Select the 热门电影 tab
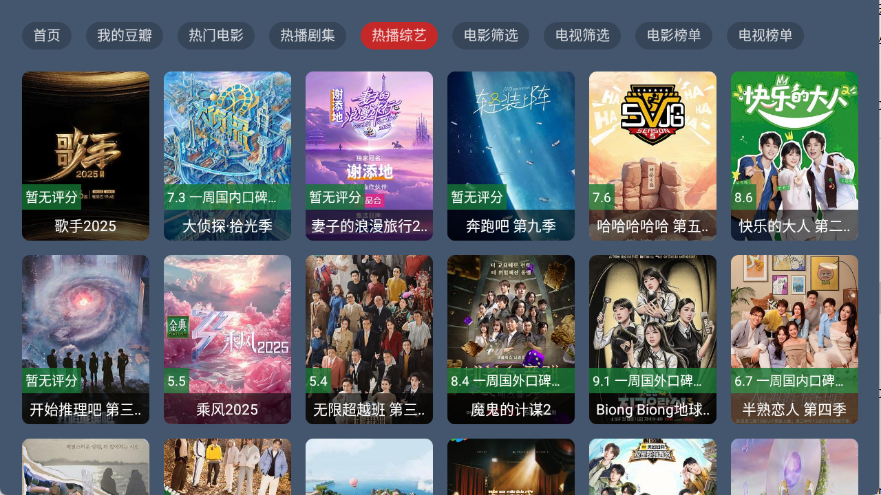 pyautogui.click(x=216, y=35)
